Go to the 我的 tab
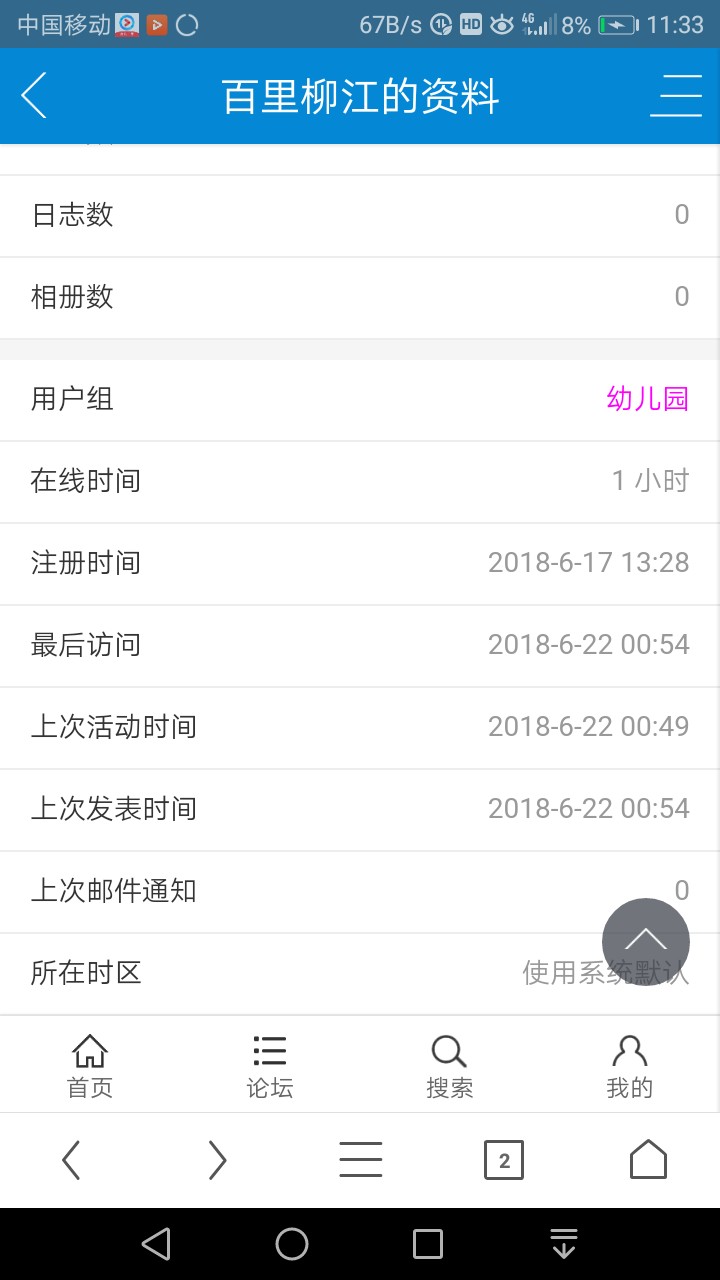Screen dimensions: 720x1280 click(x=630, y=1066)
